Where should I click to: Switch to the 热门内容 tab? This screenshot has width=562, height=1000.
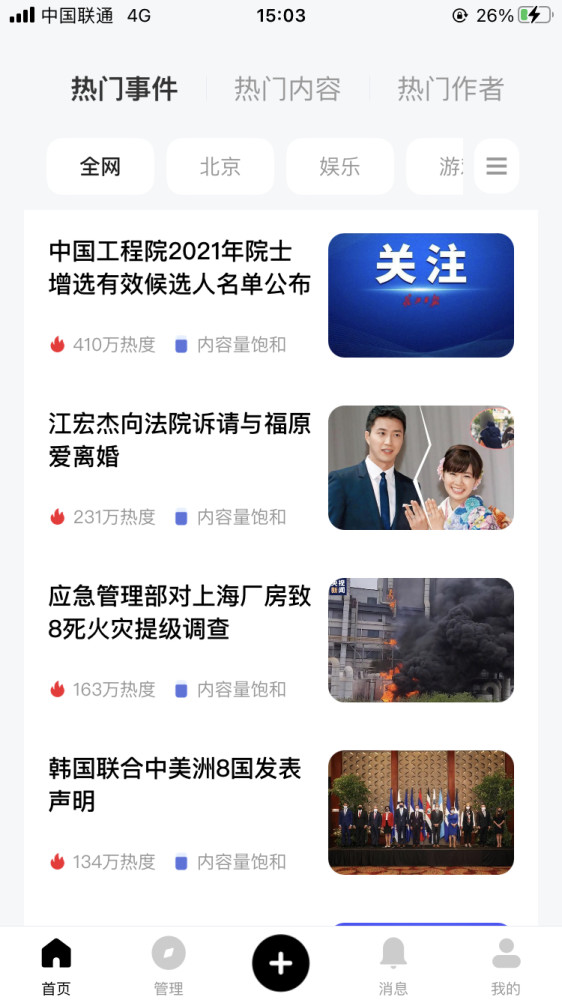287,89
